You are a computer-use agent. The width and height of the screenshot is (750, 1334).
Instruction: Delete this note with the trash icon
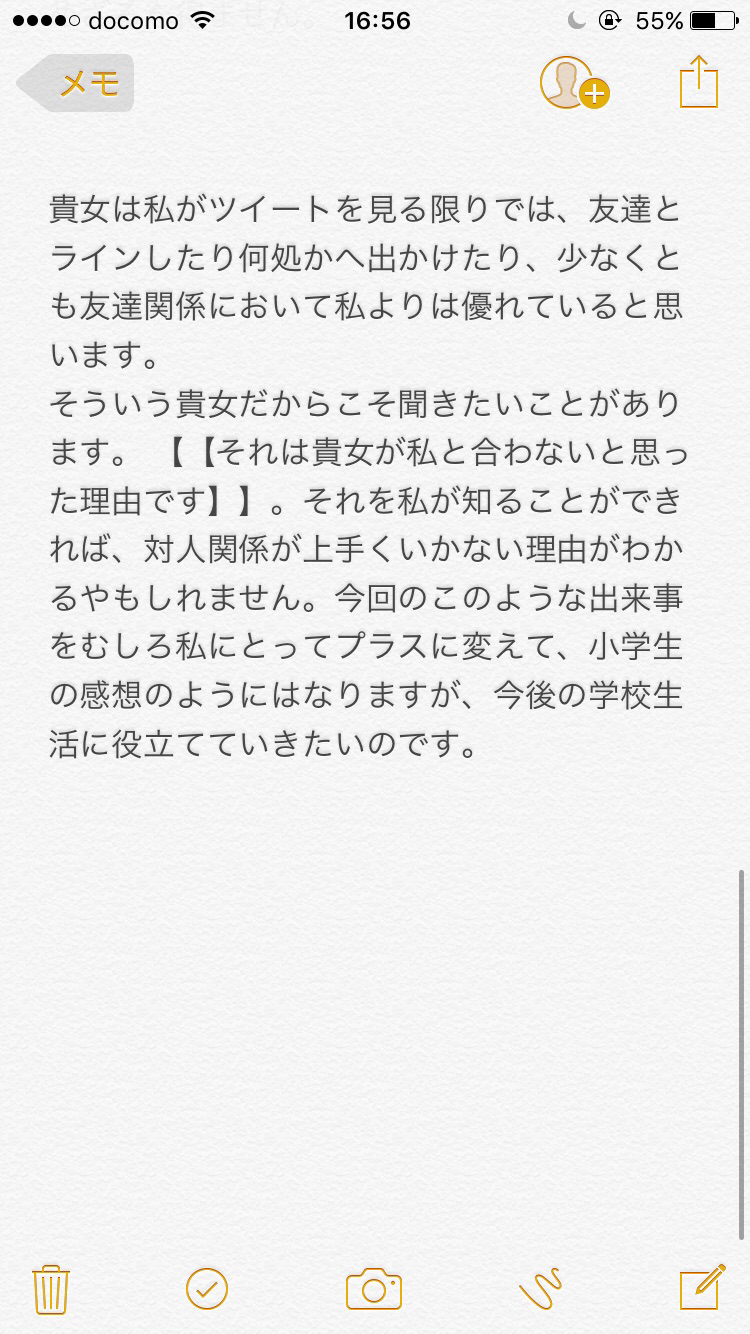(50, 1289)
